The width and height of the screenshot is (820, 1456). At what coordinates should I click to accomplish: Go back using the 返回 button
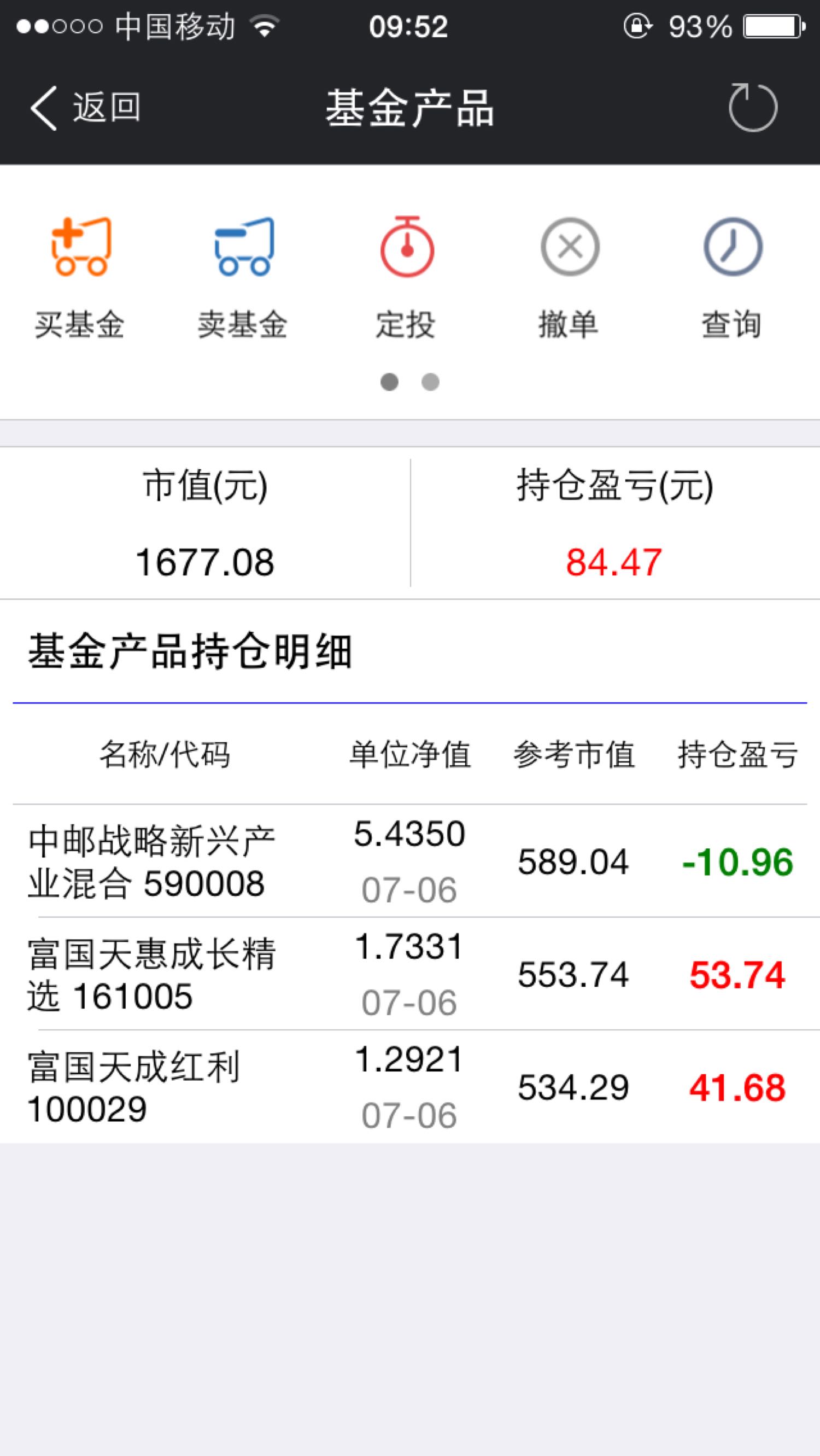(x=85, y=107)
